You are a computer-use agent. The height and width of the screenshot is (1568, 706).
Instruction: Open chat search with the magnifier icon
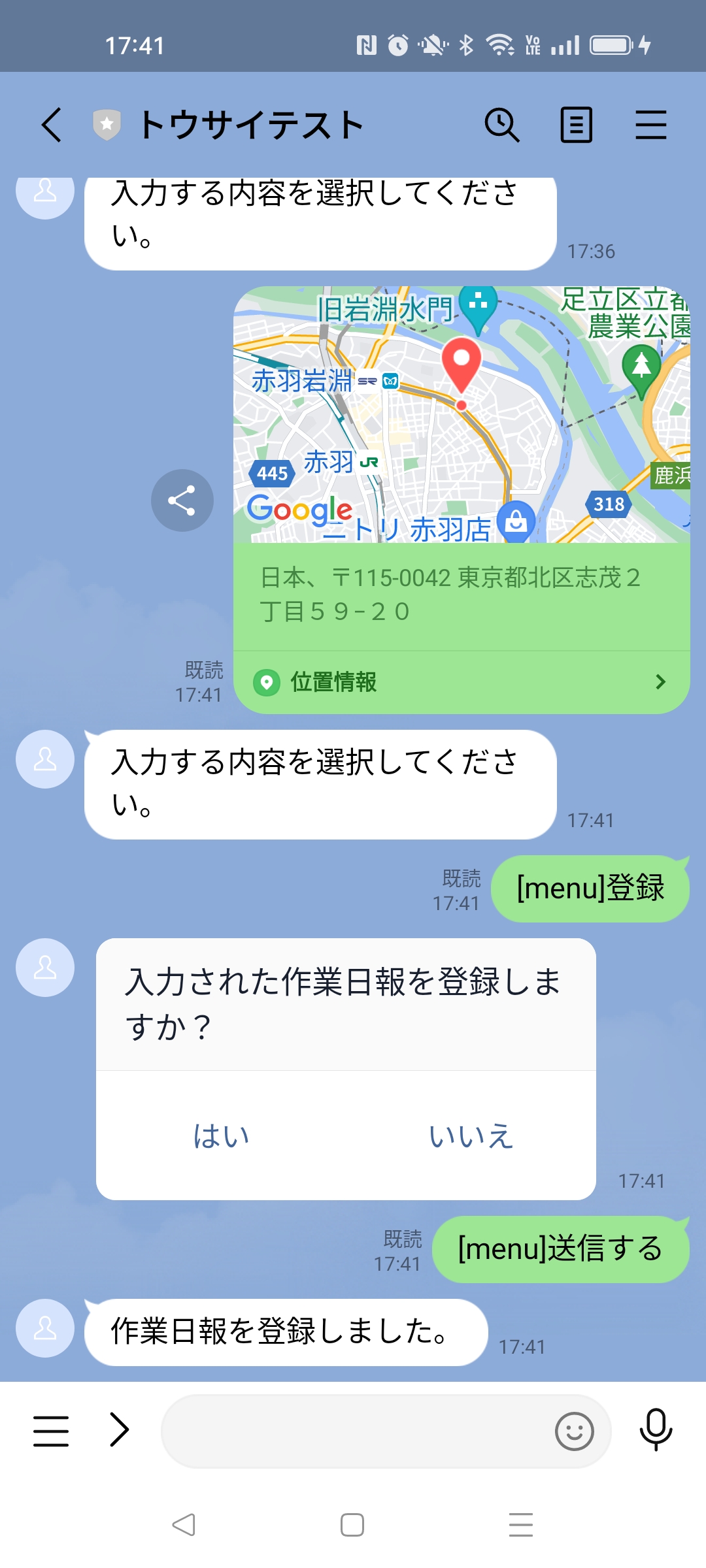[x=501, y=125]
